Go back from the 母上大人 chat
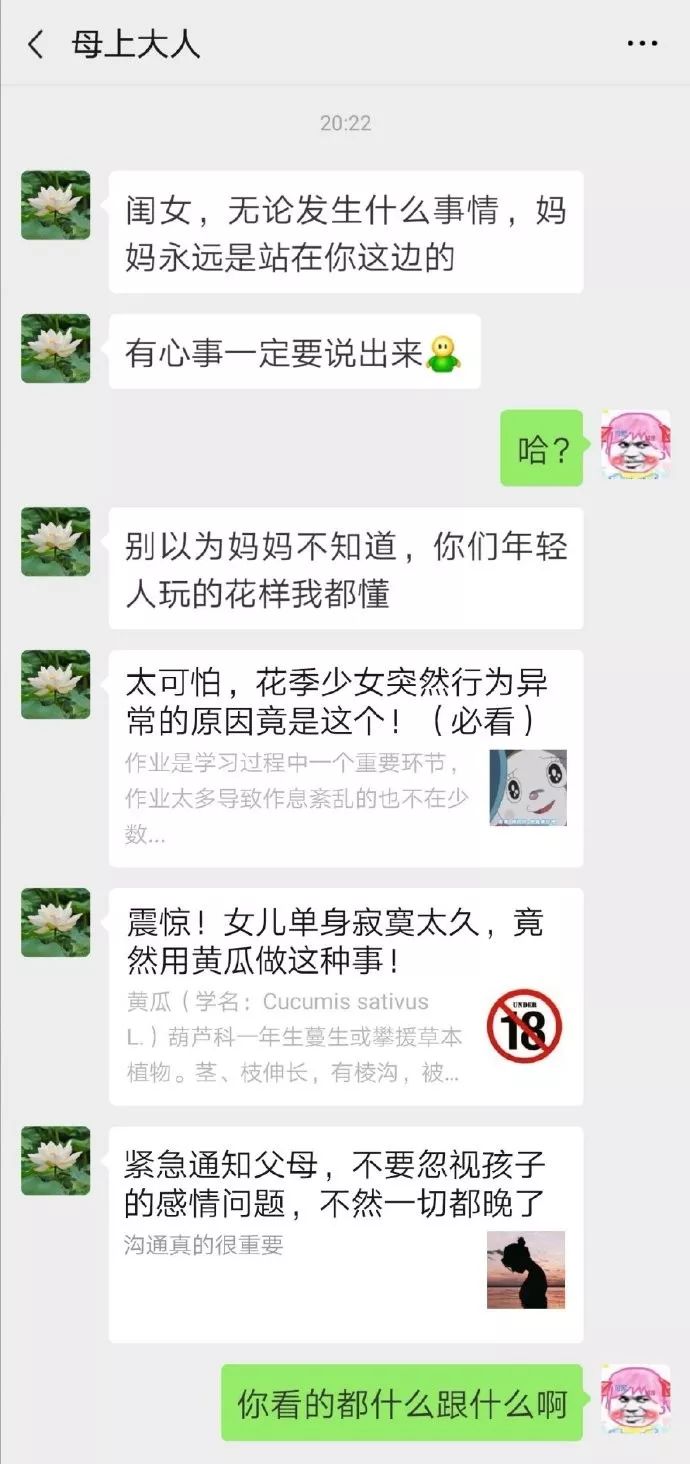This screenshot has width=690, height=1464. click(36, 44)
